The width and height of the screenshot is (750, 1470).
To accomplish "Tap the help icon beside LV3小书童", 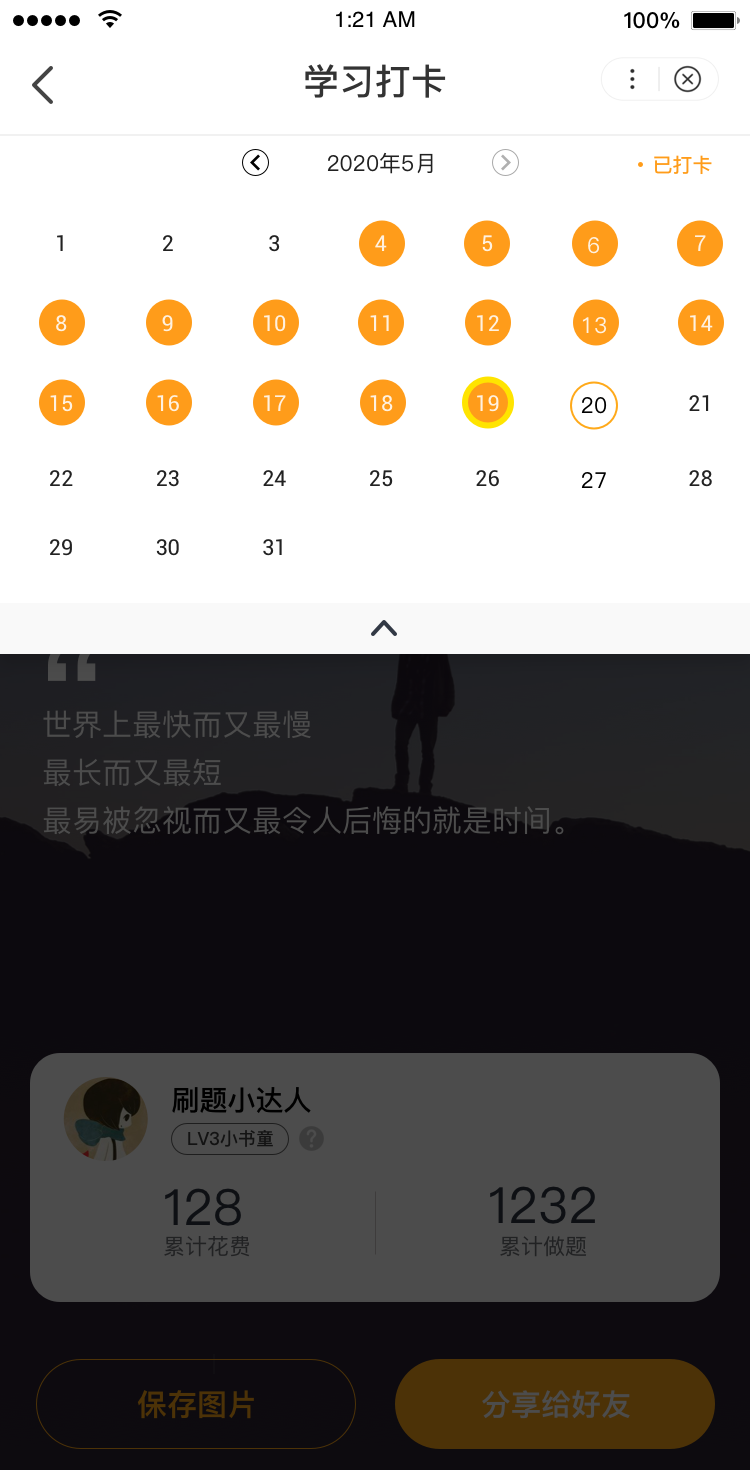I will [x=312, y=1138].
